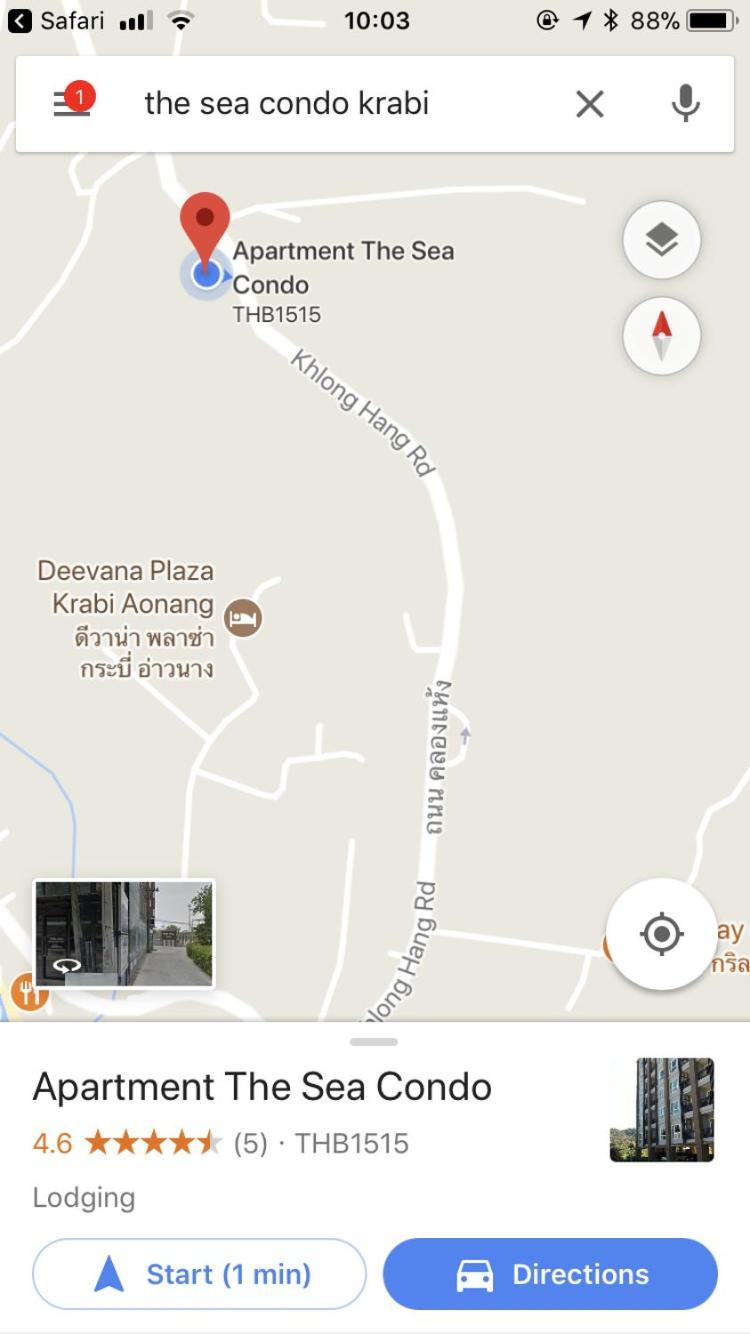Edit the search query "the sea condo krabi"
The height and width of the screenshot is (1334, 750).
coord(287,103)
